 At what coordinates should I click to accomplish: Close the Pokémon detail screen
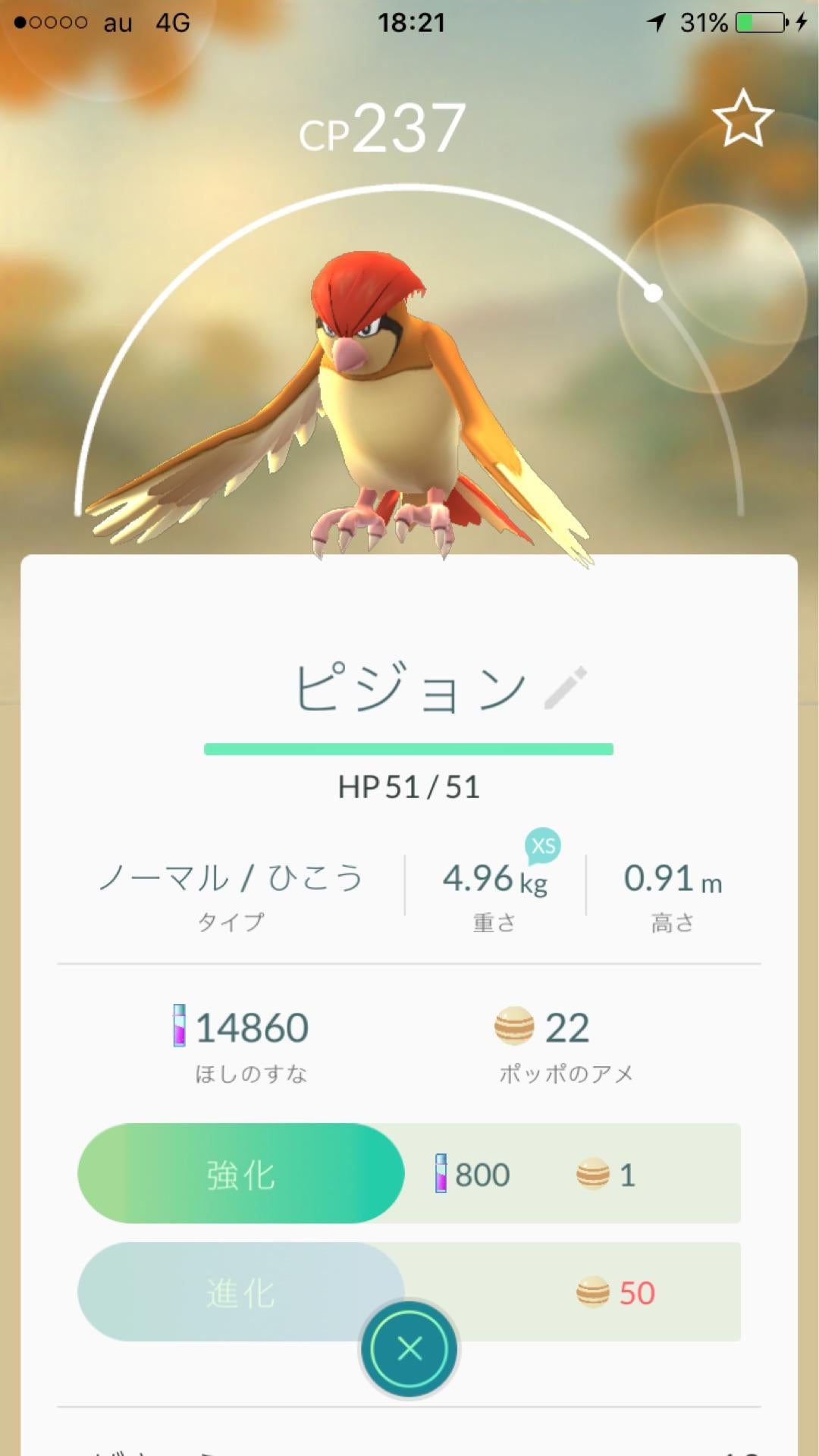[409, 1349]
